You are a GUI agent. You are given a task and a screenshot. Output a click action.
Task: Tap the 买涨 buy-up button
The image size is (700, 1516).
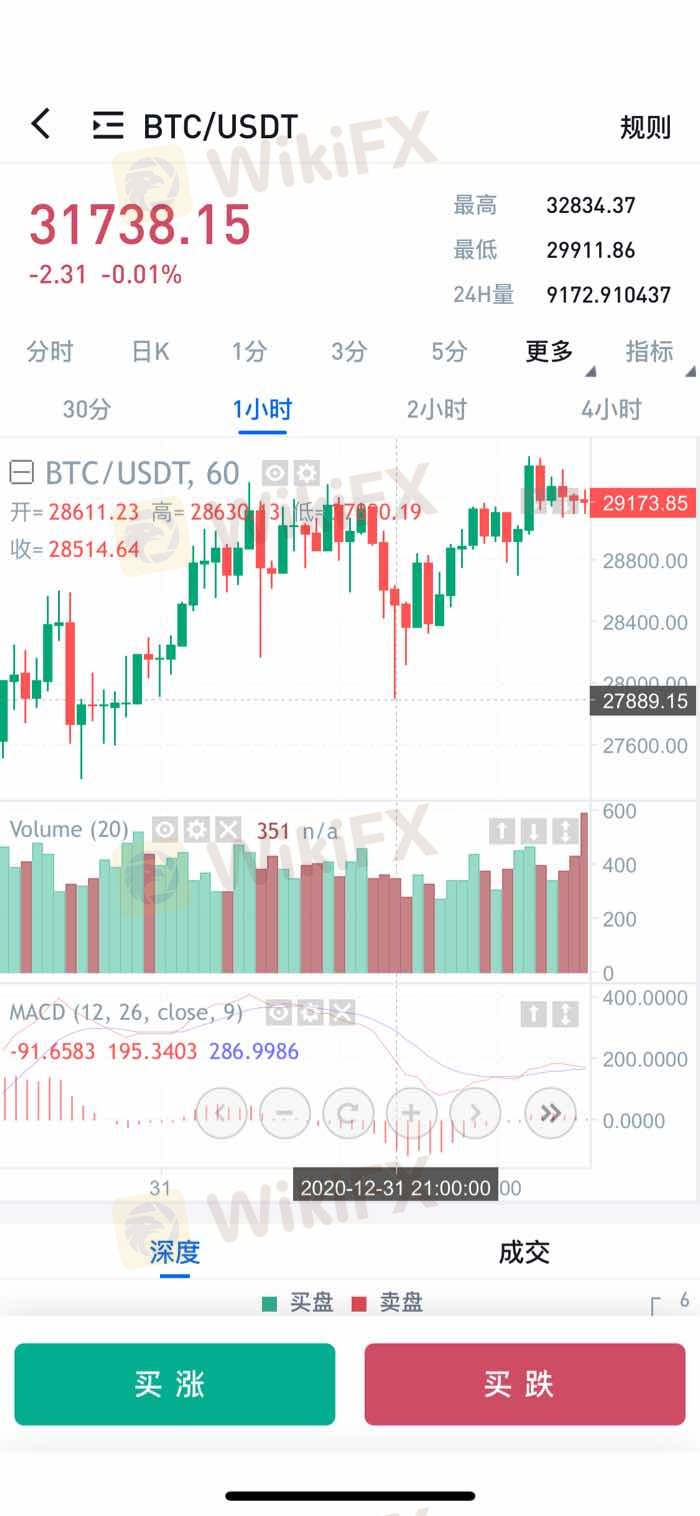click(x=174, y=1384)
